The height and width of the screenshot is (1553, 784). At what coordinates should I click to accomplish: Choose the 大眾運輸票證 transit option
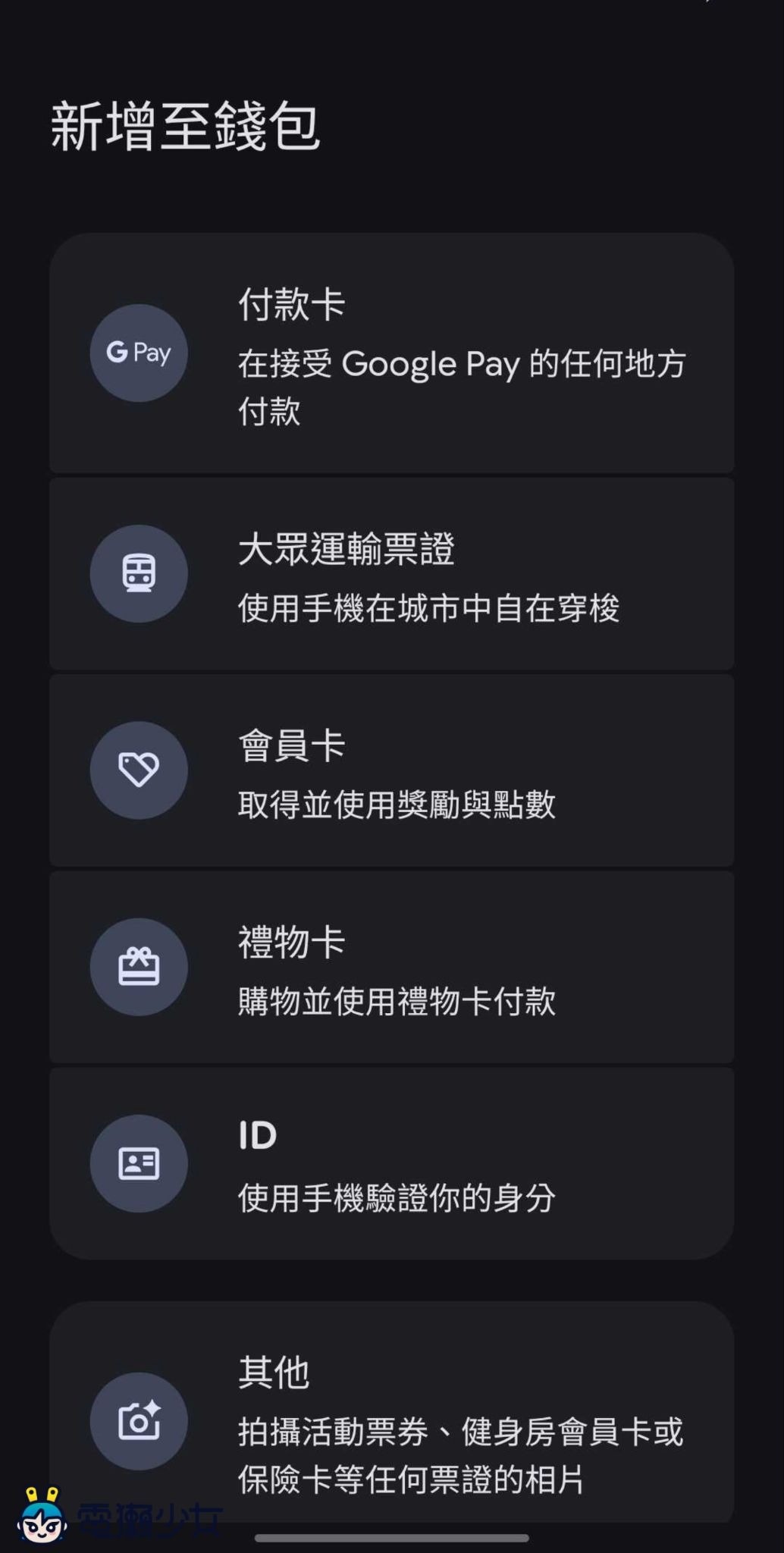coord(391,574)
